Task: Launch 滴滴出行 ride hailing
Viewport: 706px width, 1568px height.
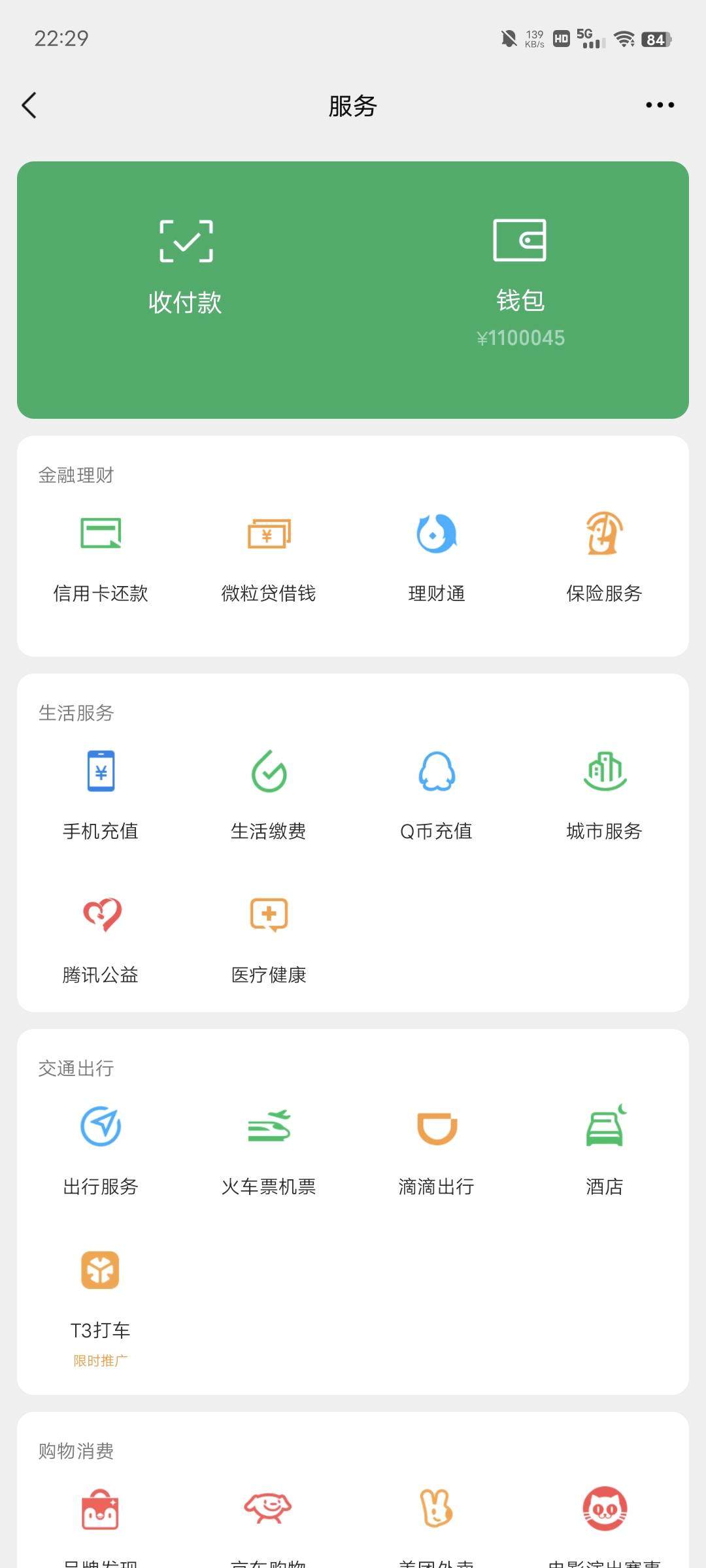Action: click(437, 1149)
